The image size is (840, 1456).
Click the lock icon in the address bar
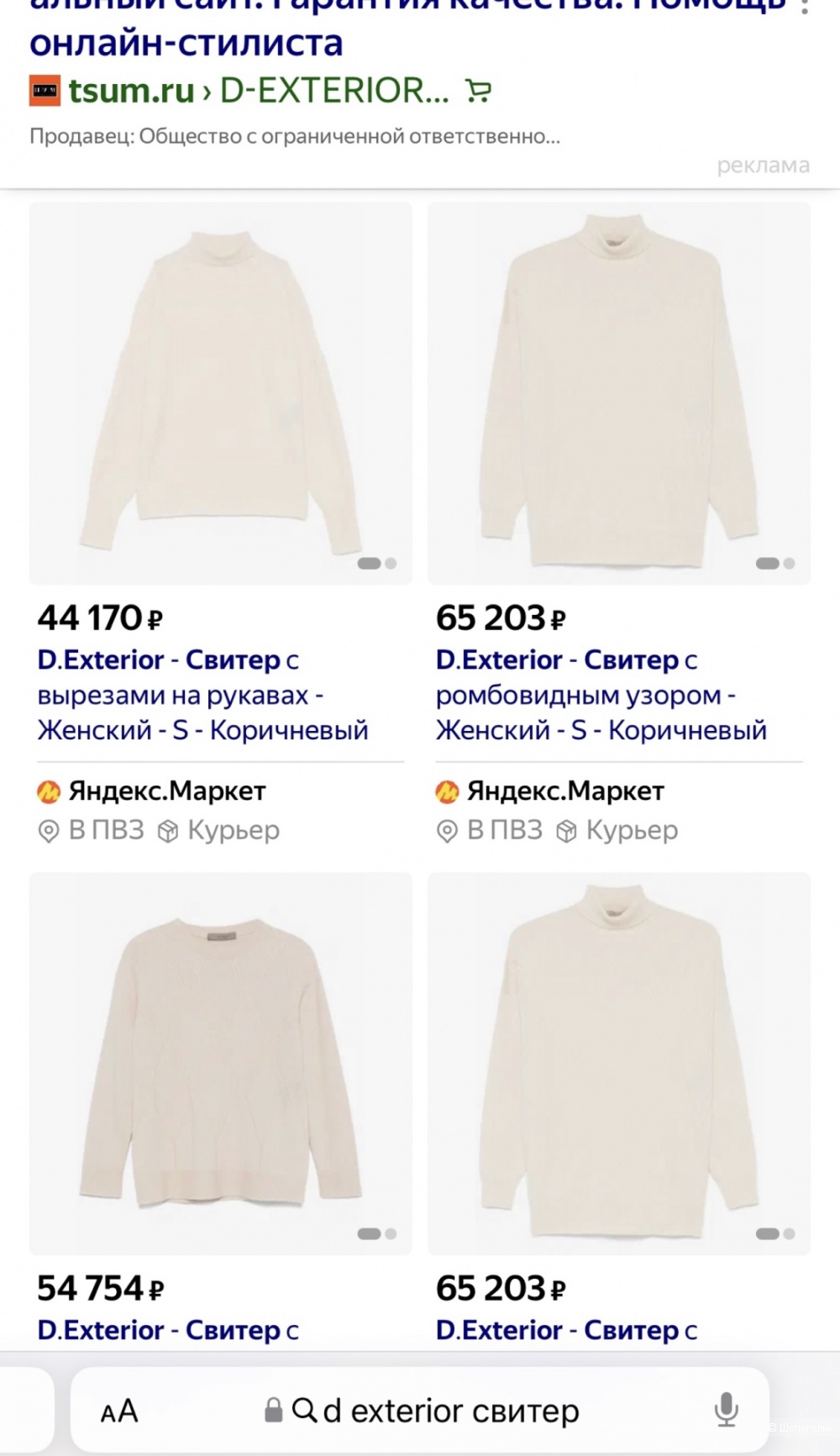[x=274, y=1410]
